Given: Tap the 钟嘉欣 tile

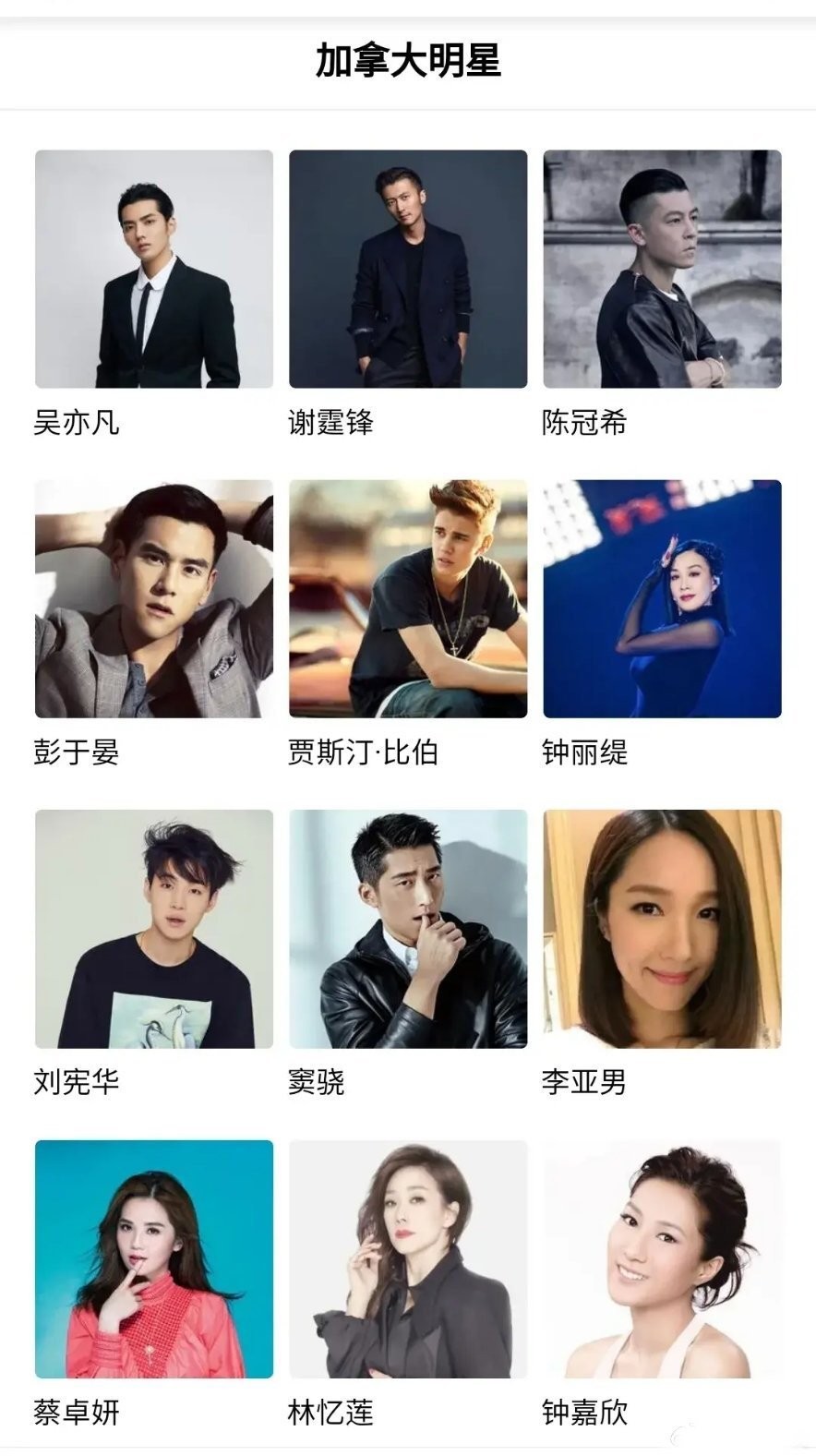Looking at the screenshot, I should coord(662,1258).
